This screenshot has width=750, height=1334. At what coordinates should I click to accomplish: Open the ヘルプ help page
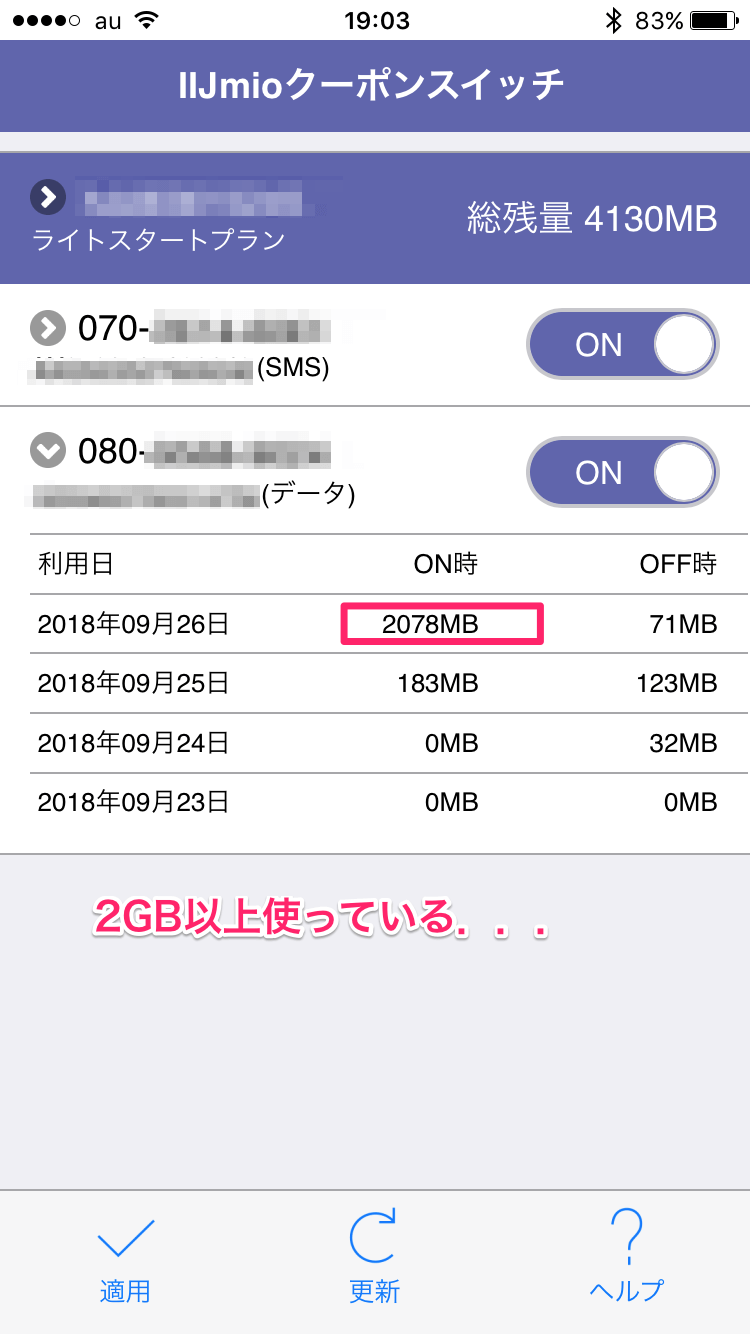625,1260
